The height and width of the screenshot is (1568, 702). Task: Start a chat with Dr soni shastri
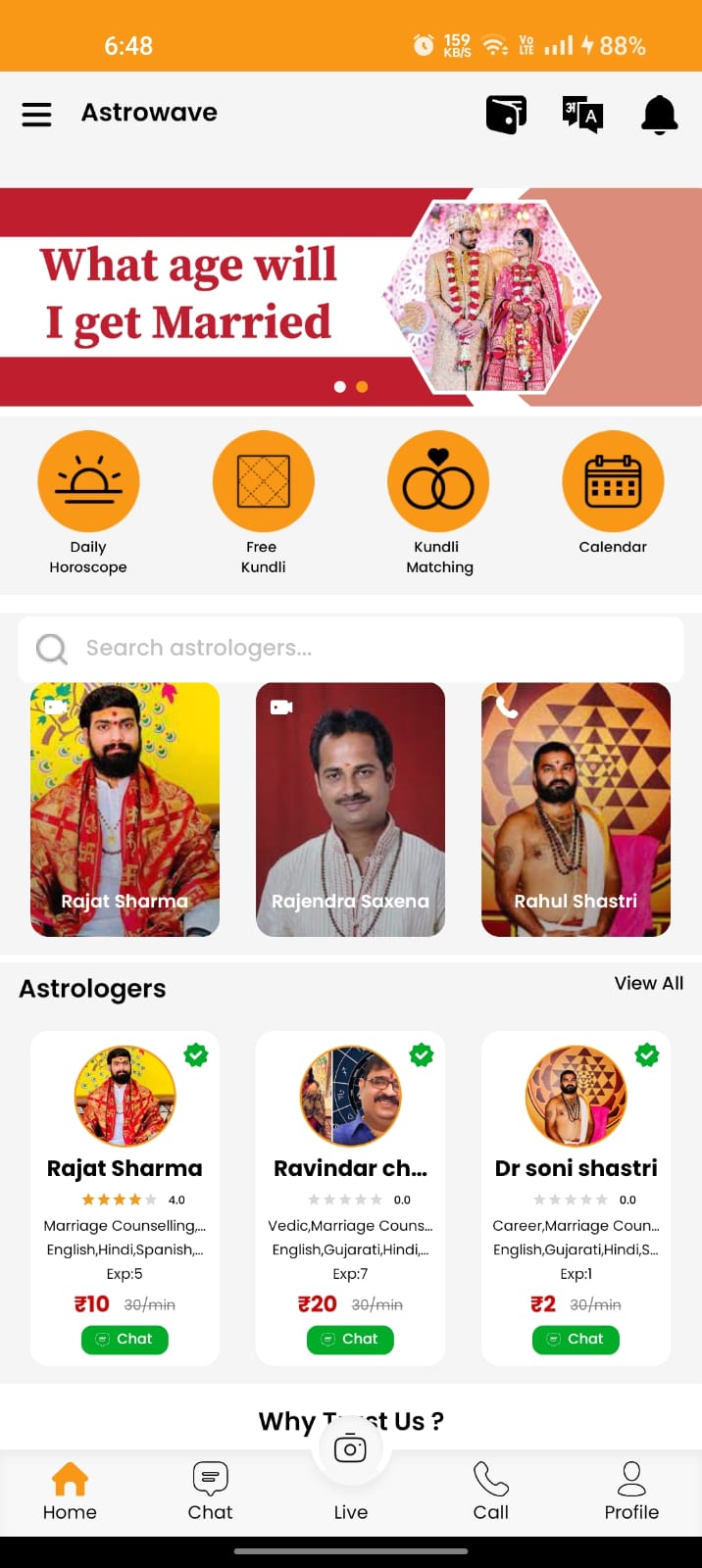(576, 1340)
